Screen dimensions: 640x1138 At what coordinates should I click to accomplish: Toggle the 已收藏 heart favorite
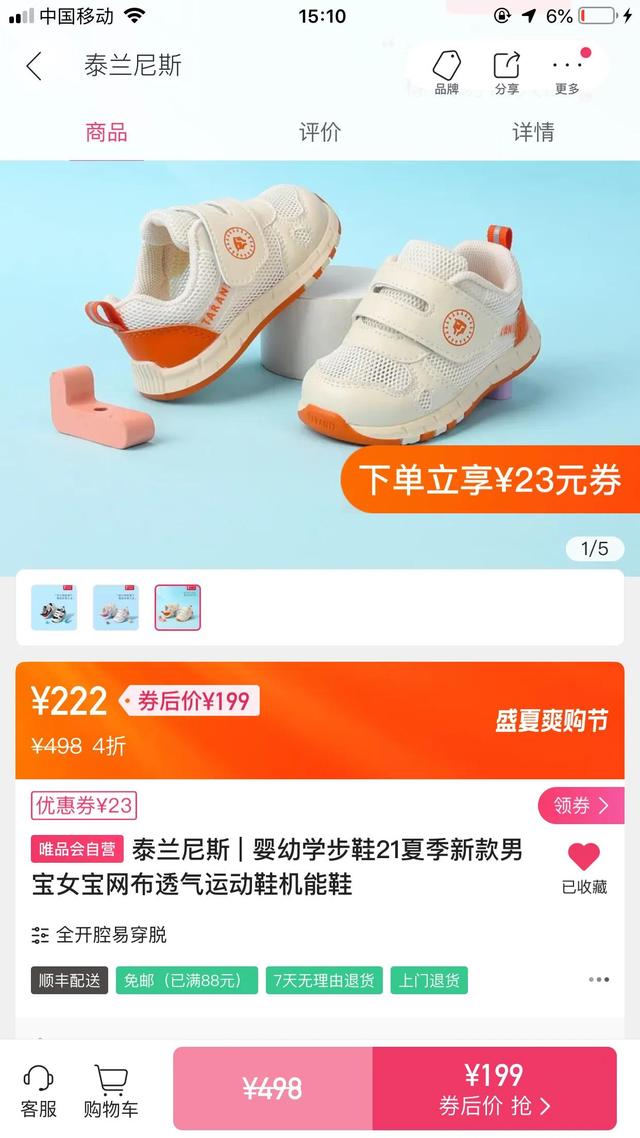click(584, 867)
